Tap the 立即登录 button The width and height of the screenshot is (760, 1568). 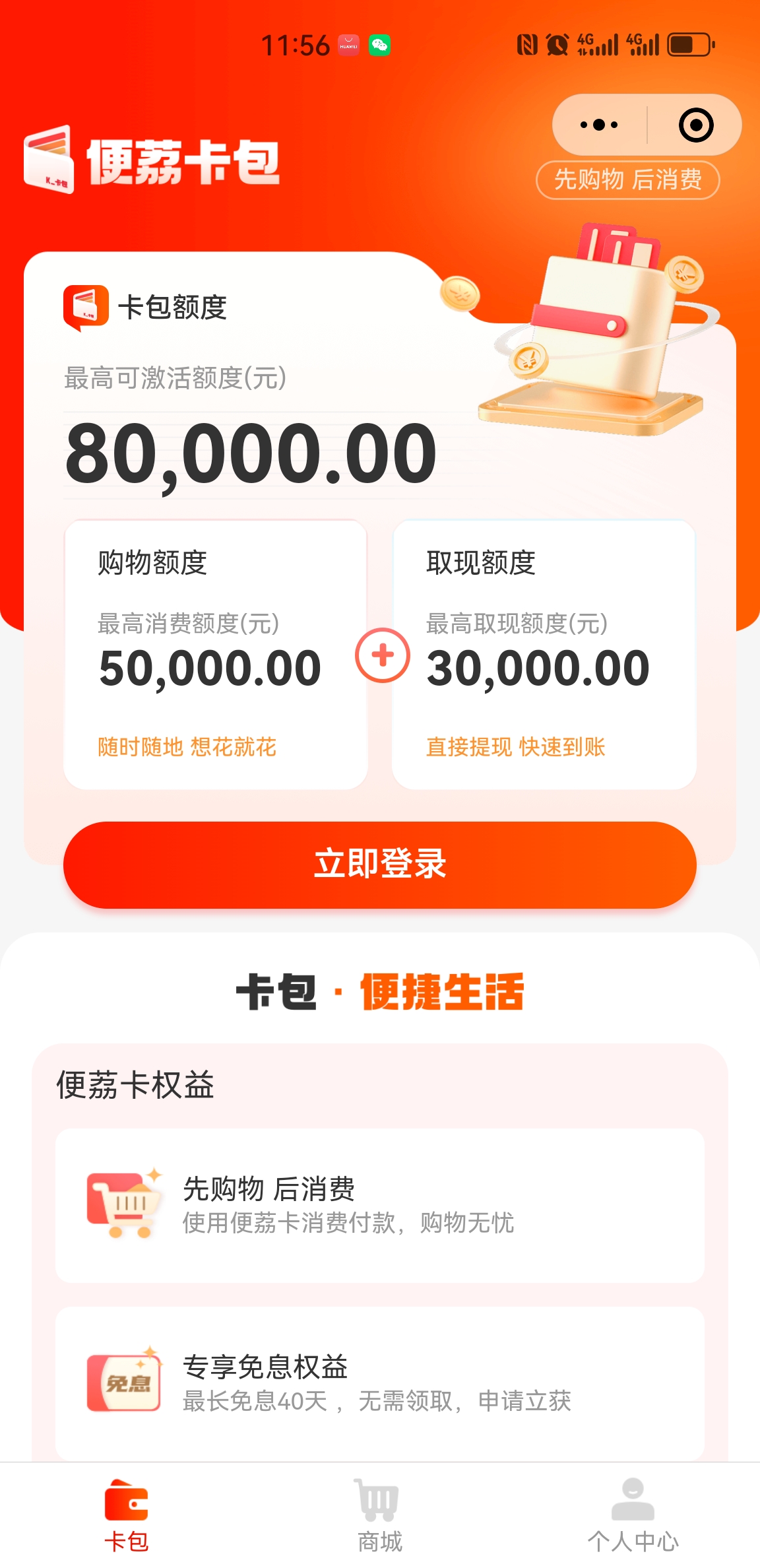pos(380,865)
